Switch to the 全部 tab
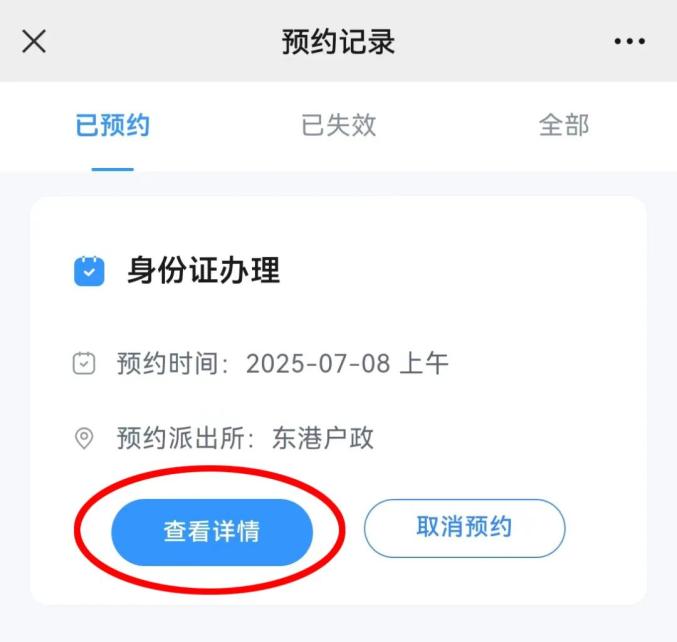Image resolution: width=677 pixels, height=642 pixels. click(564, 125)
